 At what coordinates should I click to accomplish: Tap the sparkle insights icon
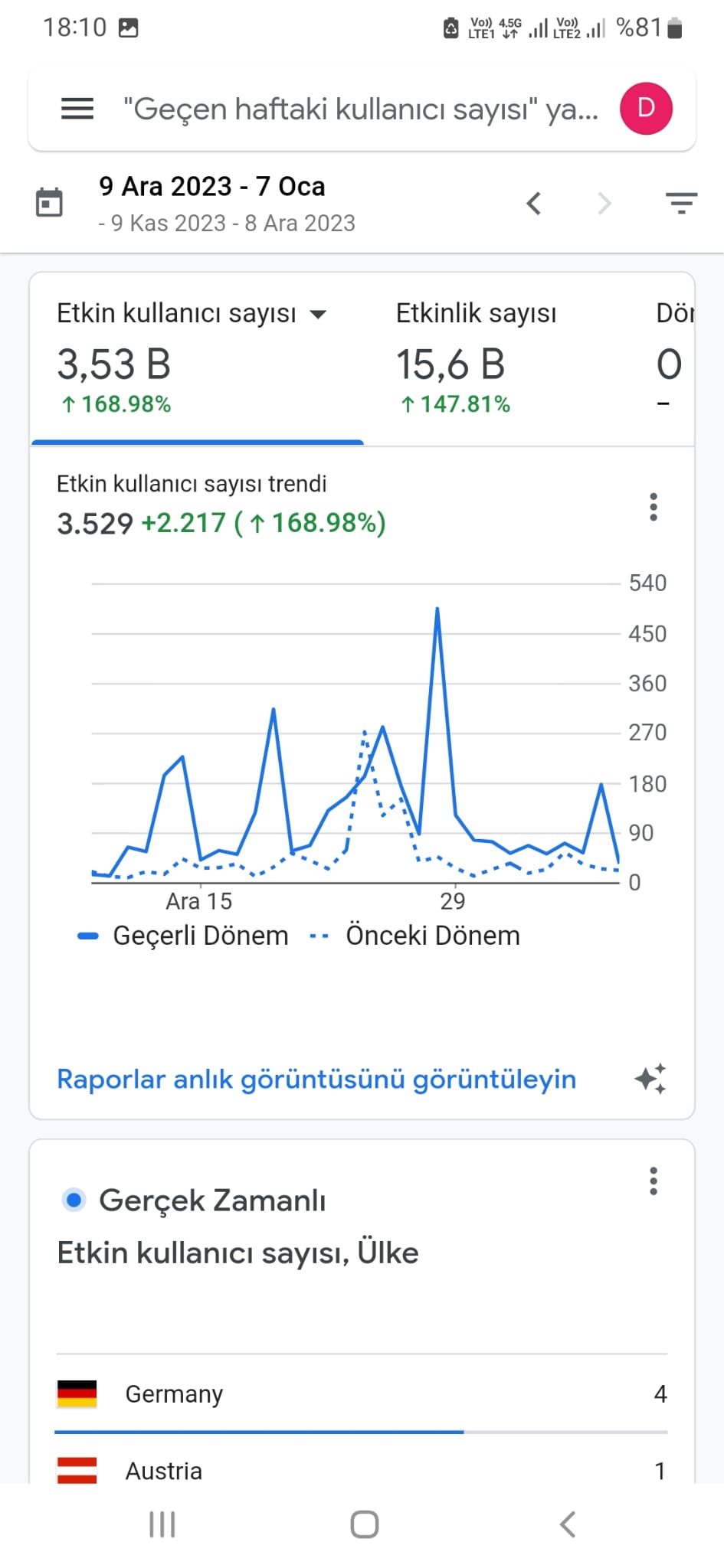click(650, 1080)
